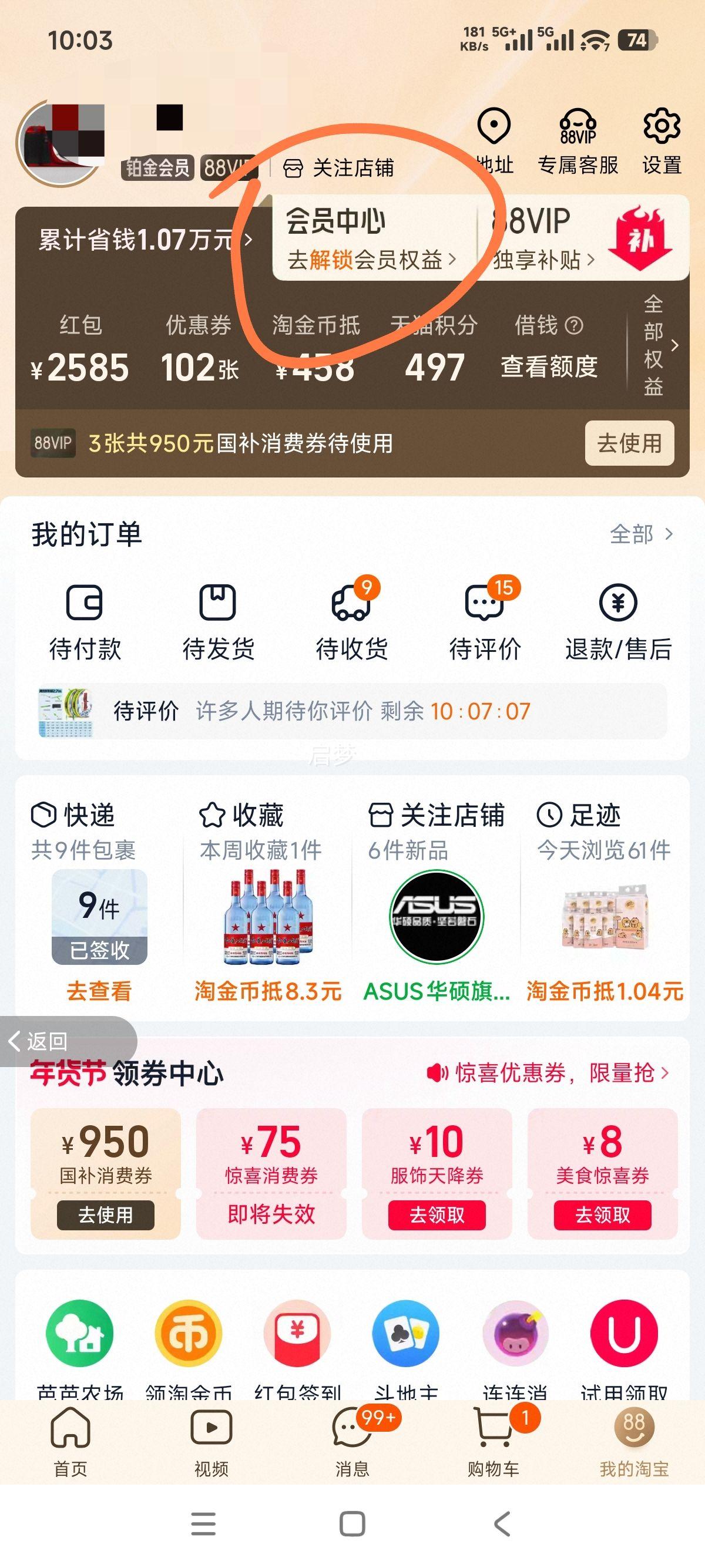
Task: Open 收藏 favorites card
Action: tap(267, 901)
